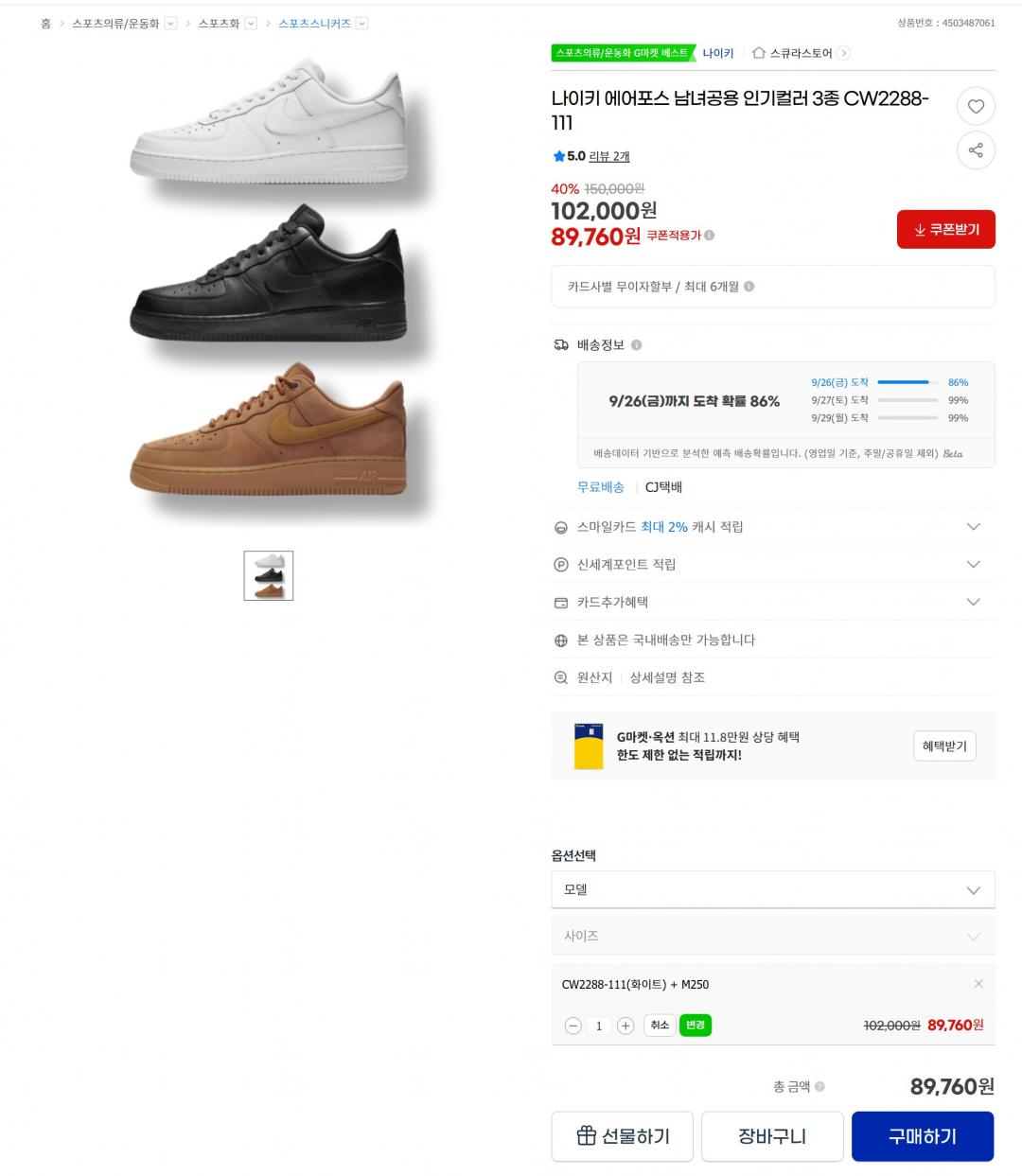Open the 스큐라스토어 seller store

coord(801,54)
